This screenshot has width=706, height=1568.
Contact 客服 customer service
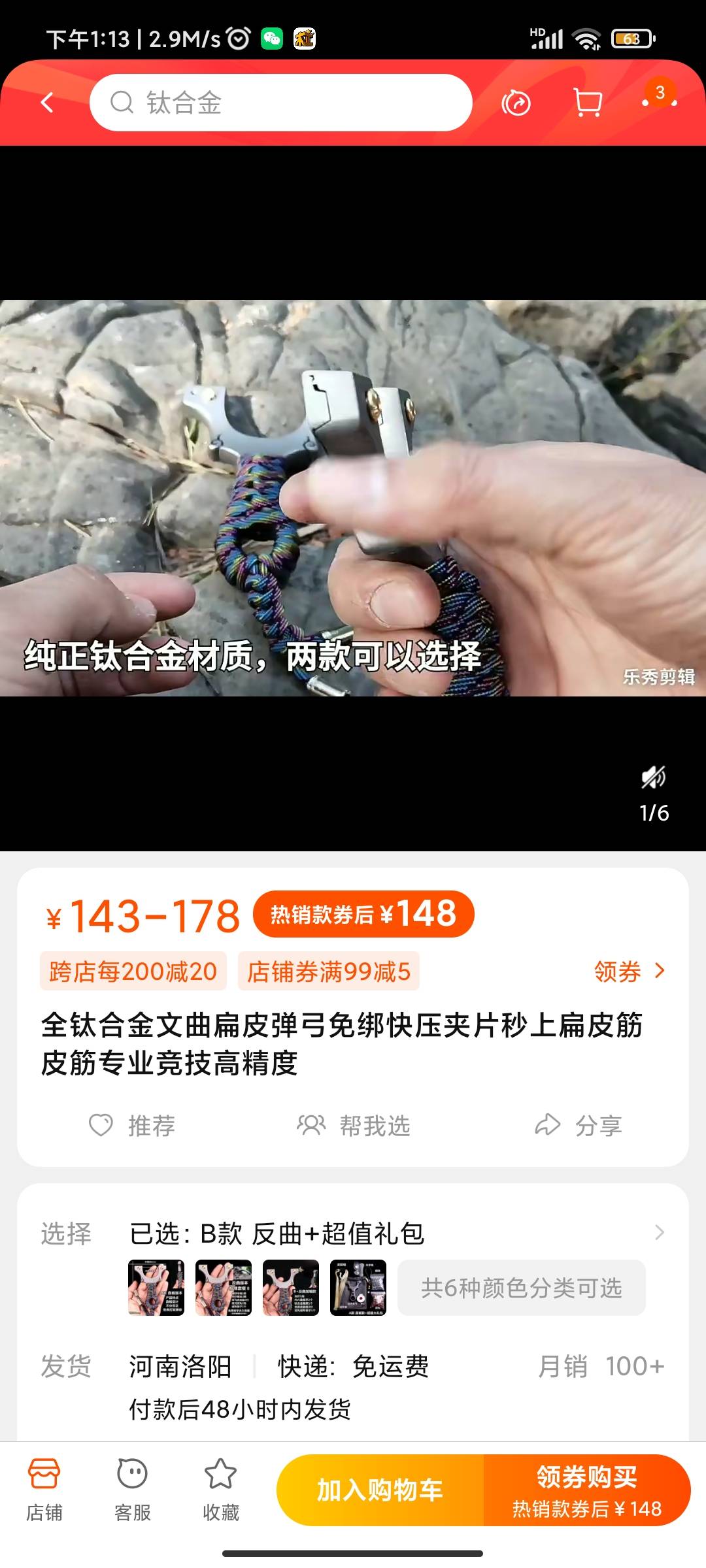coord(133,1490)
